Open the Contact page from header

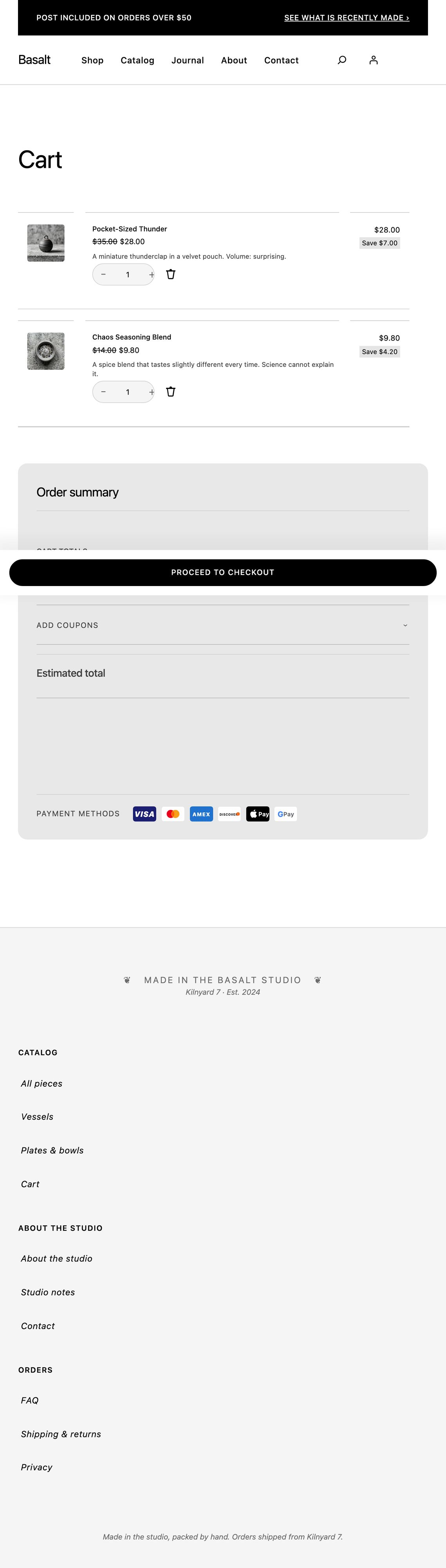click(x=281, y=60)
